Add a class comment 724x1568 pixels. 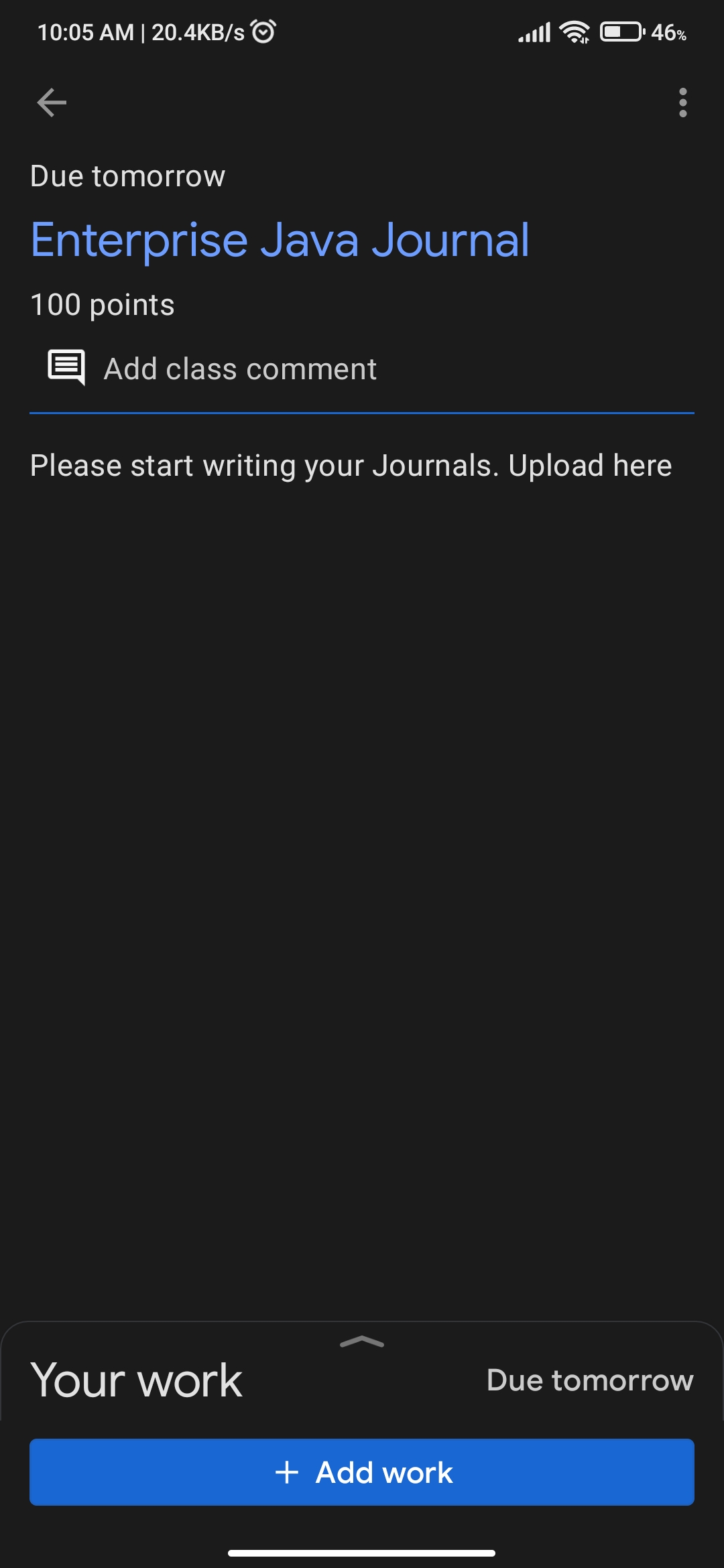pos(240,369)
